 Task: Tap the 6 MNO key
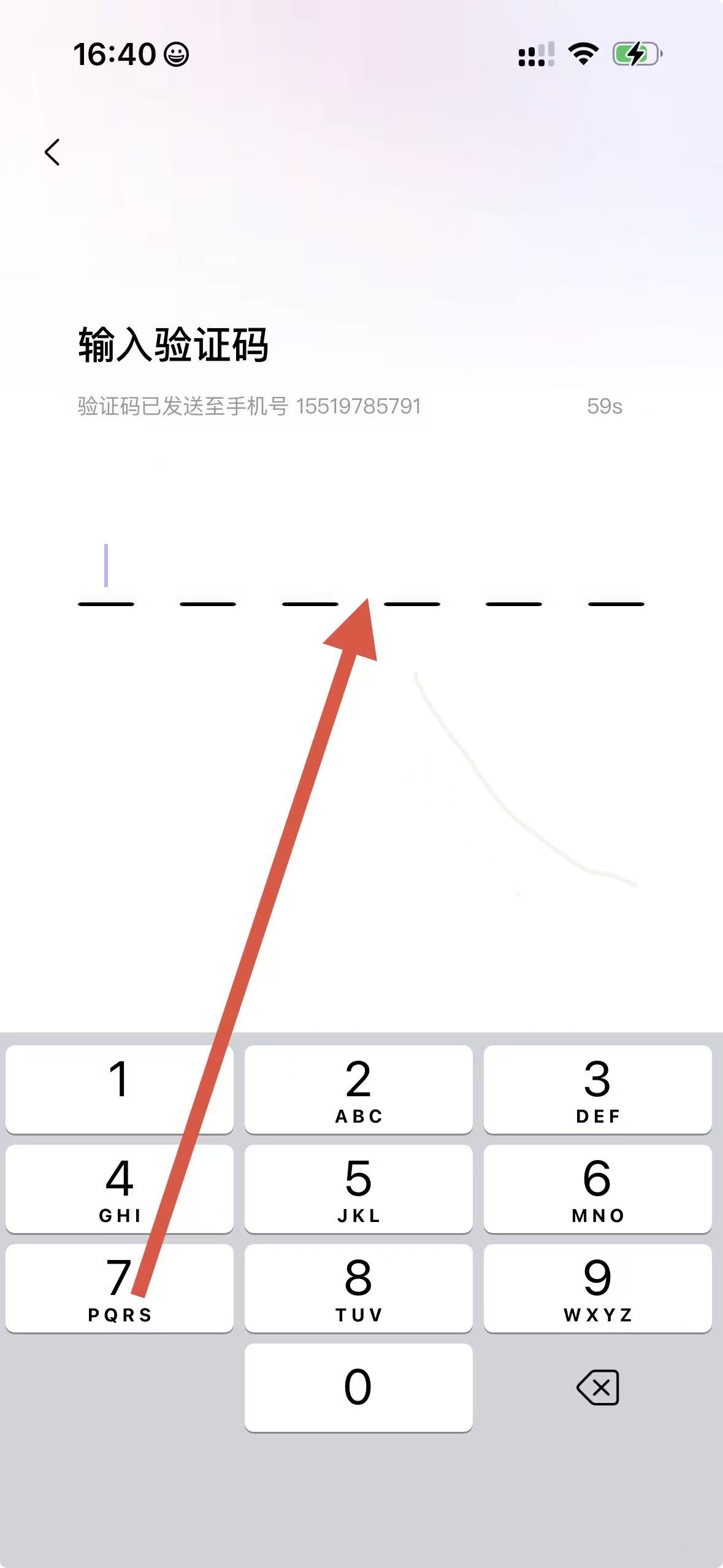[597, 1188]
